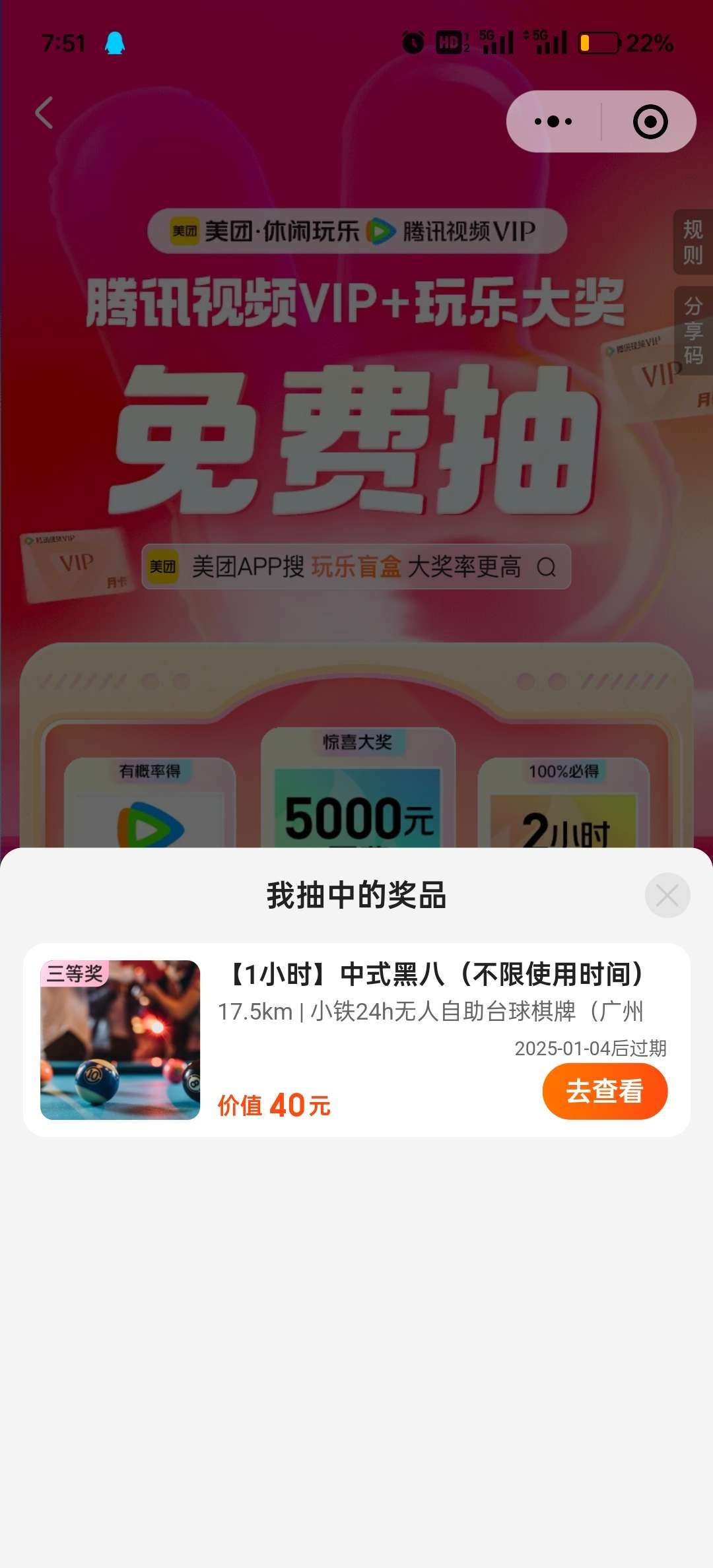Open the 分享码 share code tab
Screen dimensions: 713x1568
click(693, 331)
